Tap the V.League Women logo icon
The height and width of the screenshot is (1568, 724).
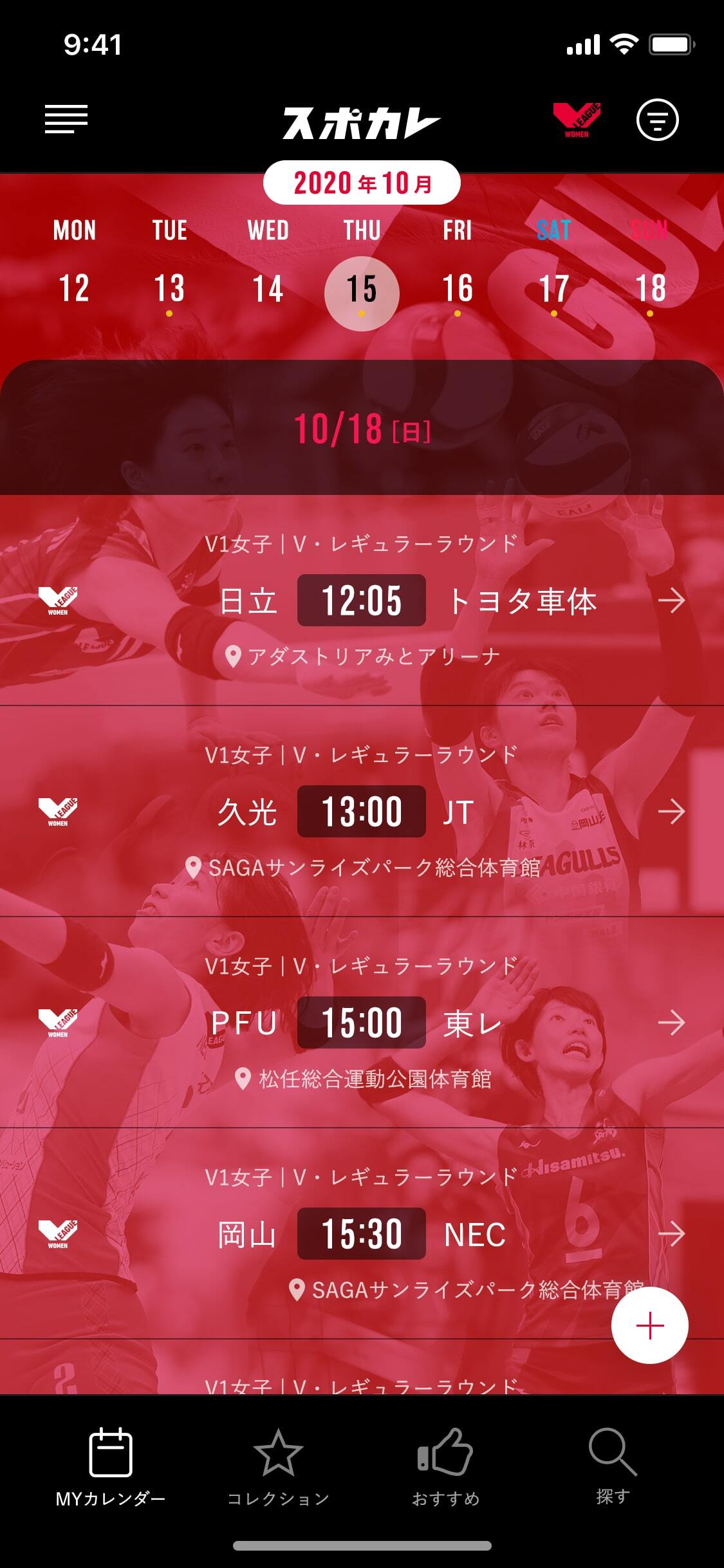(577, 120)
